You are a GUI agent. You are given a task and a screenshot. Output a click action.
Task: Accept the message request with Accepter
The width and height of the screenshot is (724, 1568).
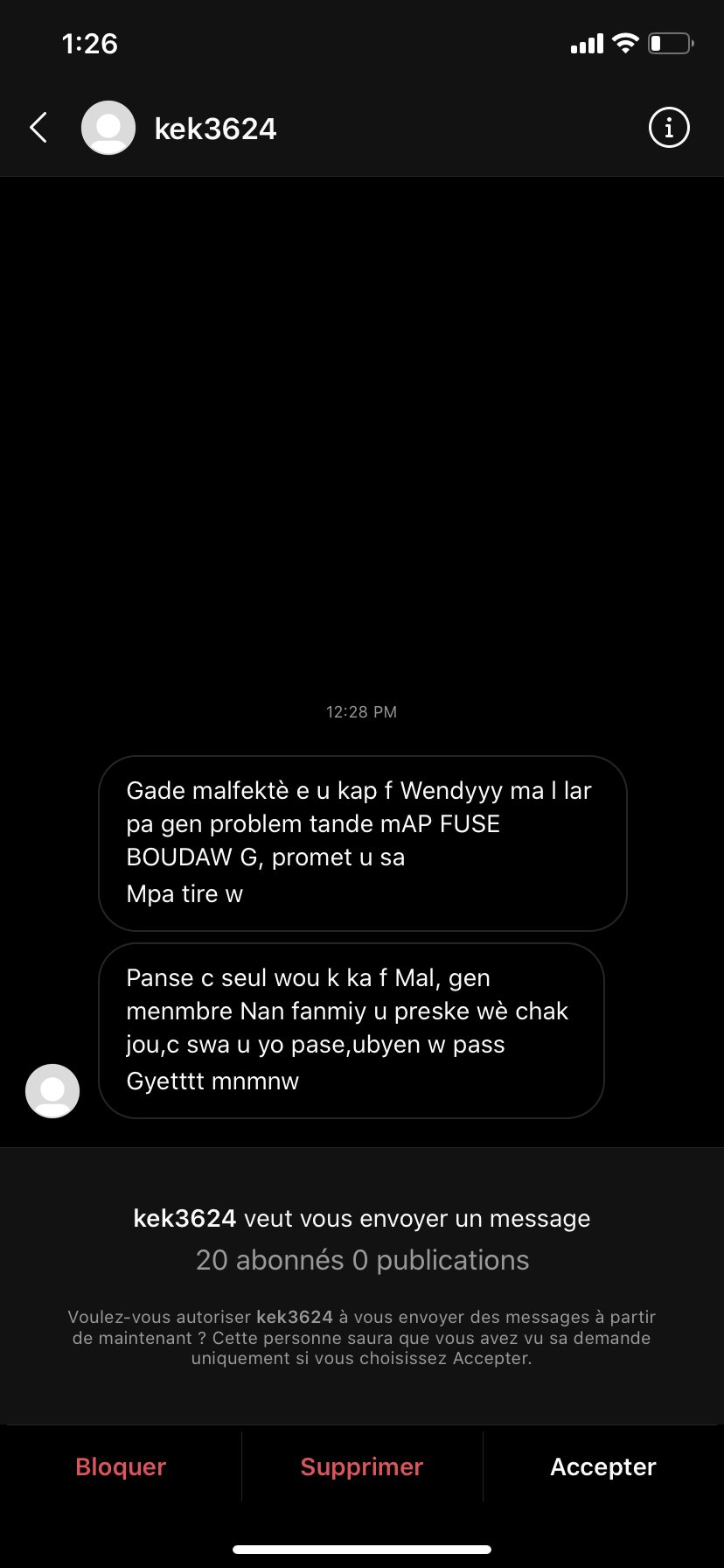(603, 1466)
